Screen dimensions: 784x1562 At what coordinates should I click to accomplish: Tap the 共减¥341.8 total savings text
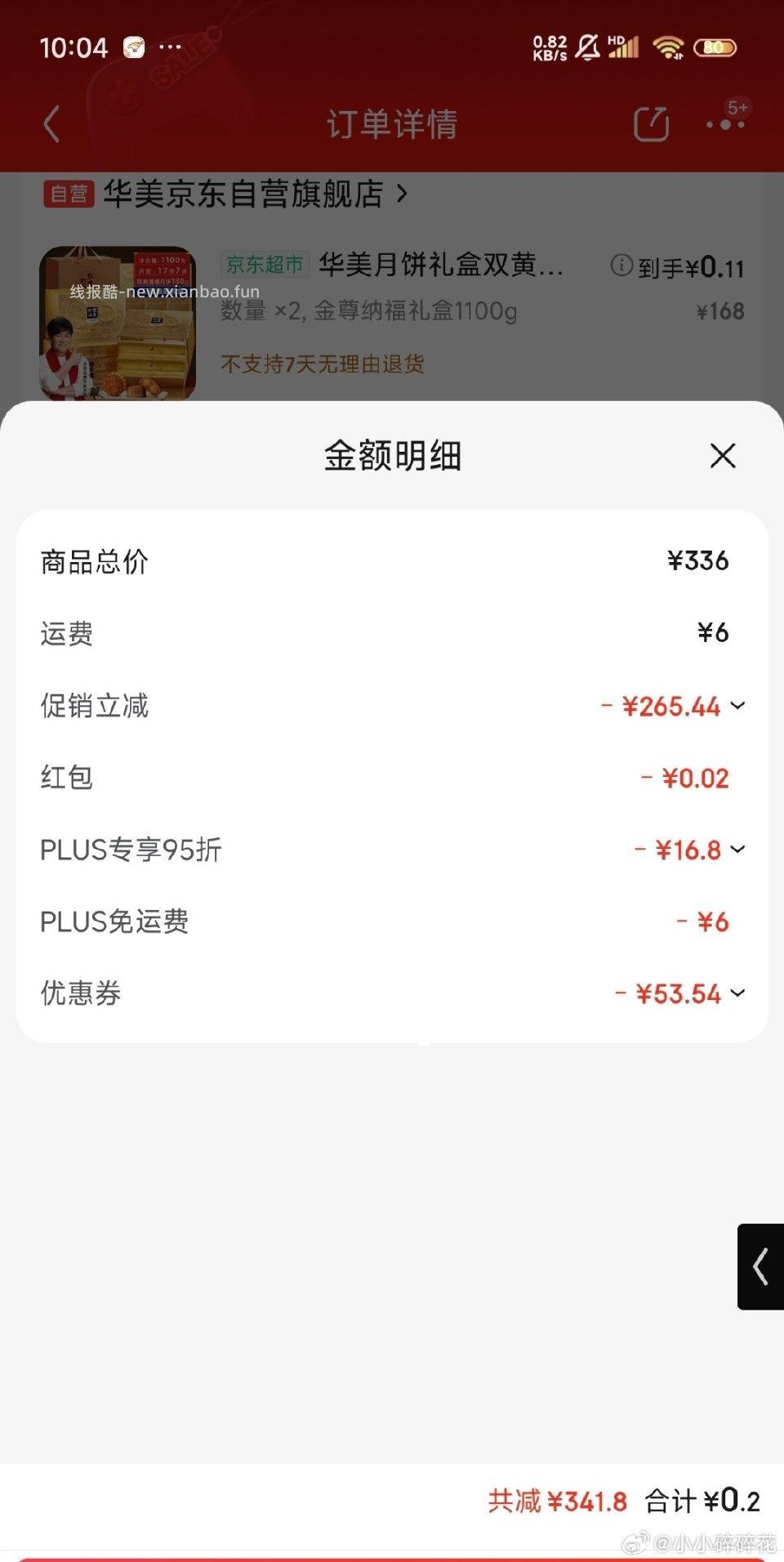click(559, 1501)
